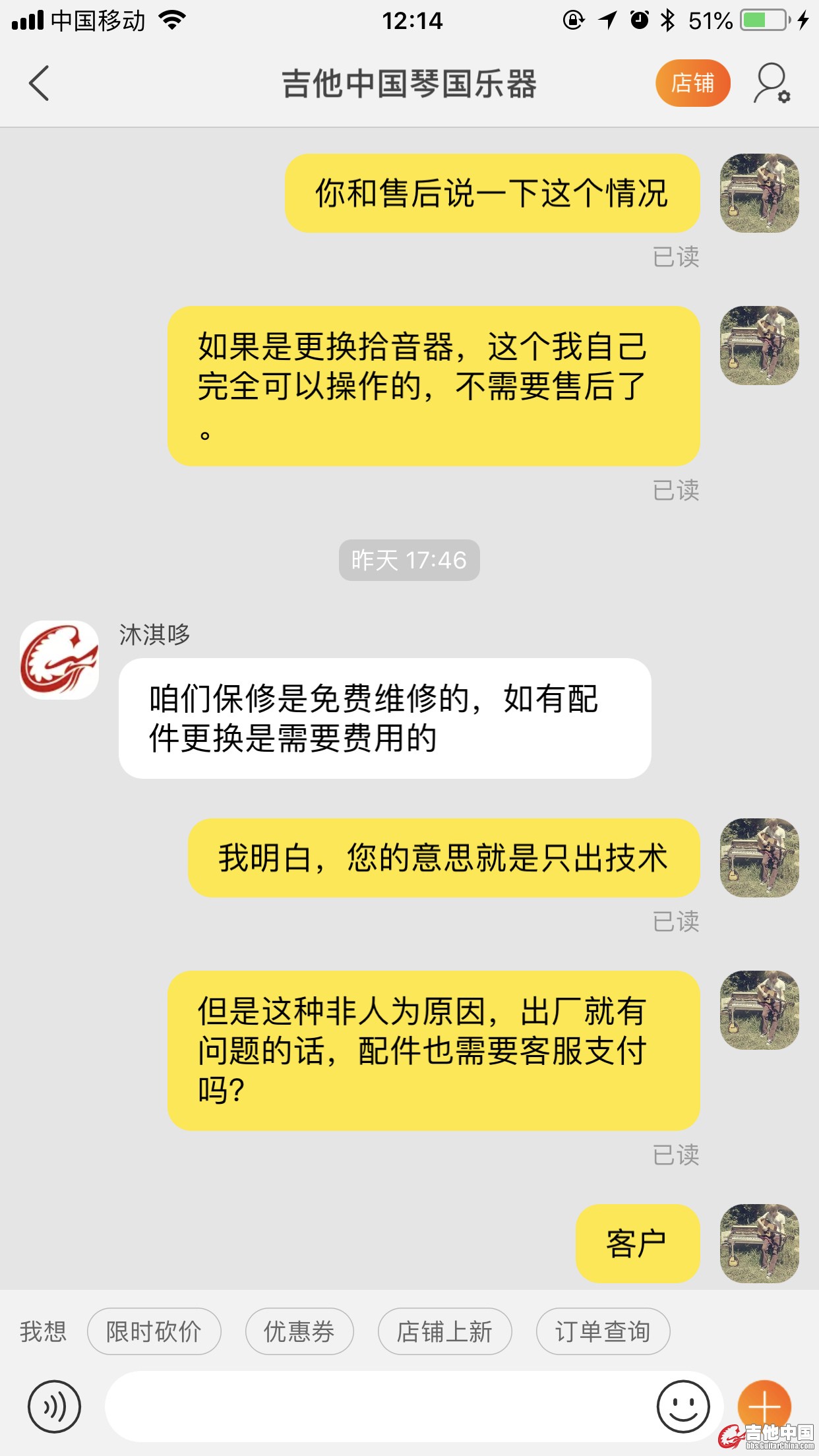The width and height of the screenshot is (819, 1456).
Task: Open the 店铺 shop button
Action: (692, 83)
